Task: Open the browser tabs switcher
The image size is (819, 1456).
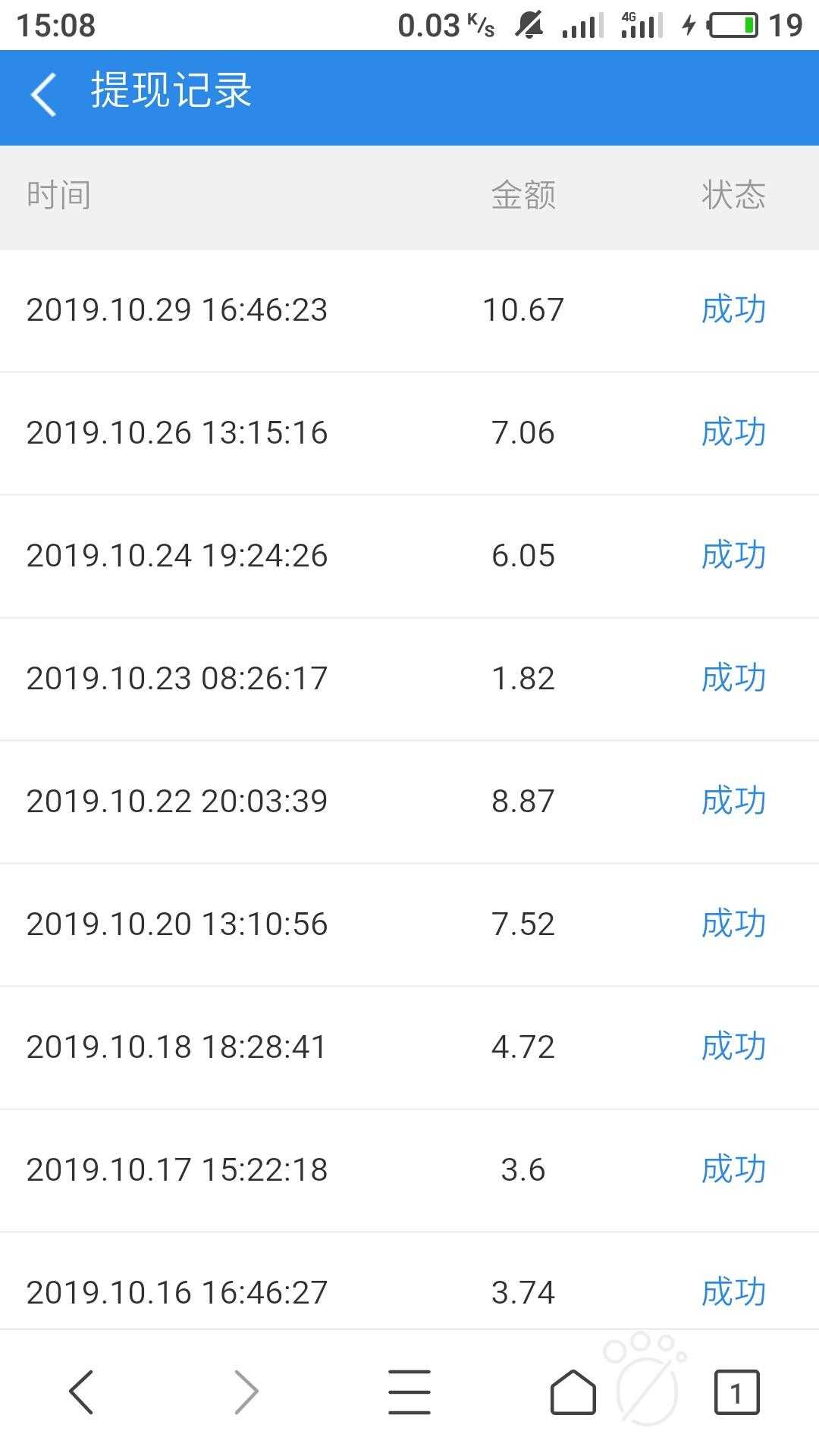Action: click(x=736, y=1392)
